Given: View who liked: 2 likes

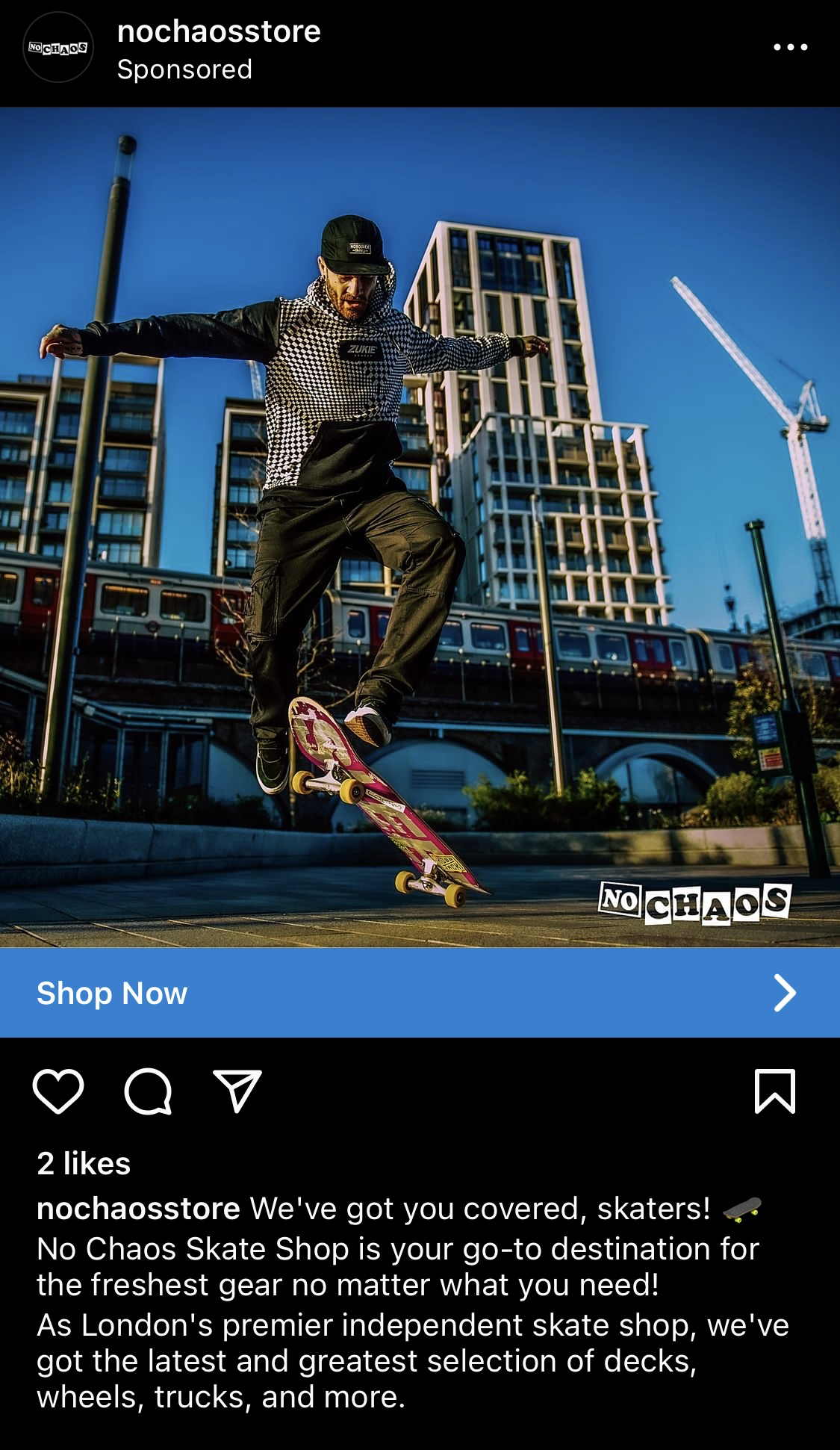Looking at the screenshot, I should 84,1163.
